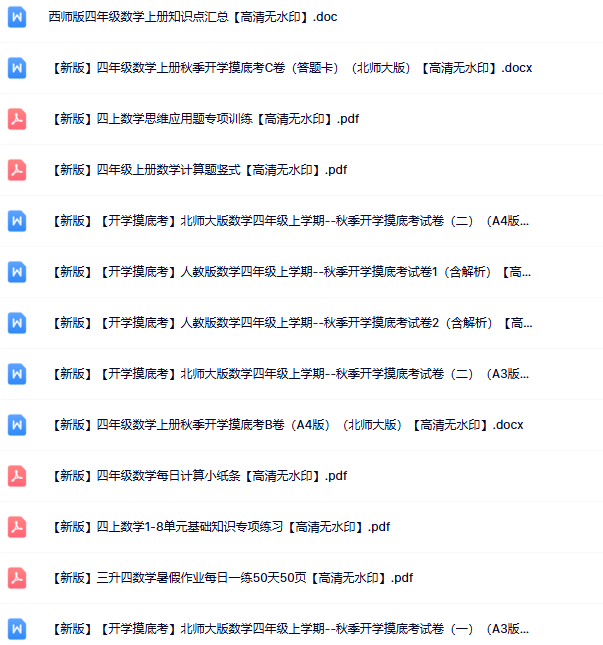Open 人教版秋季开学摸底考试卷1（含解析）
This screenshot has height=645, width=603.
point(290,272)
